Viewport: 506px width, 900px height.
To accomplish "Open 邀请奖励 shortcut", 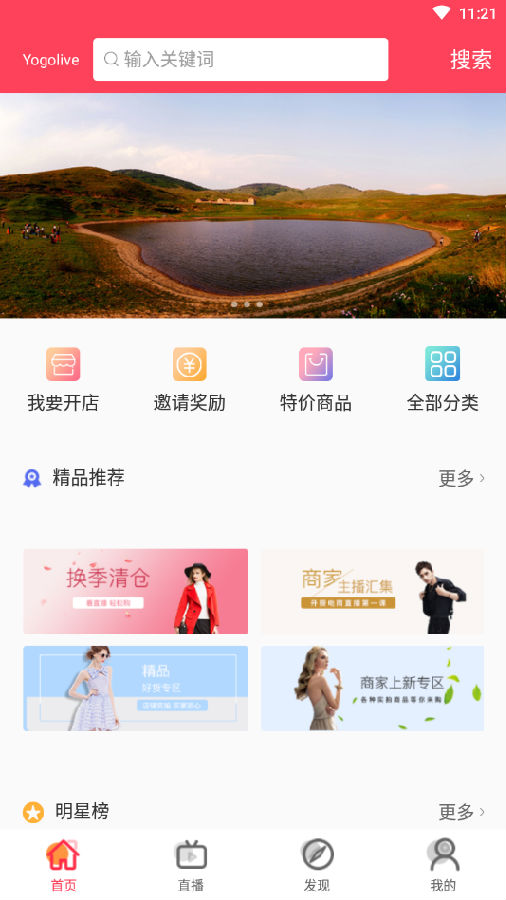I will tap(189, 379).
